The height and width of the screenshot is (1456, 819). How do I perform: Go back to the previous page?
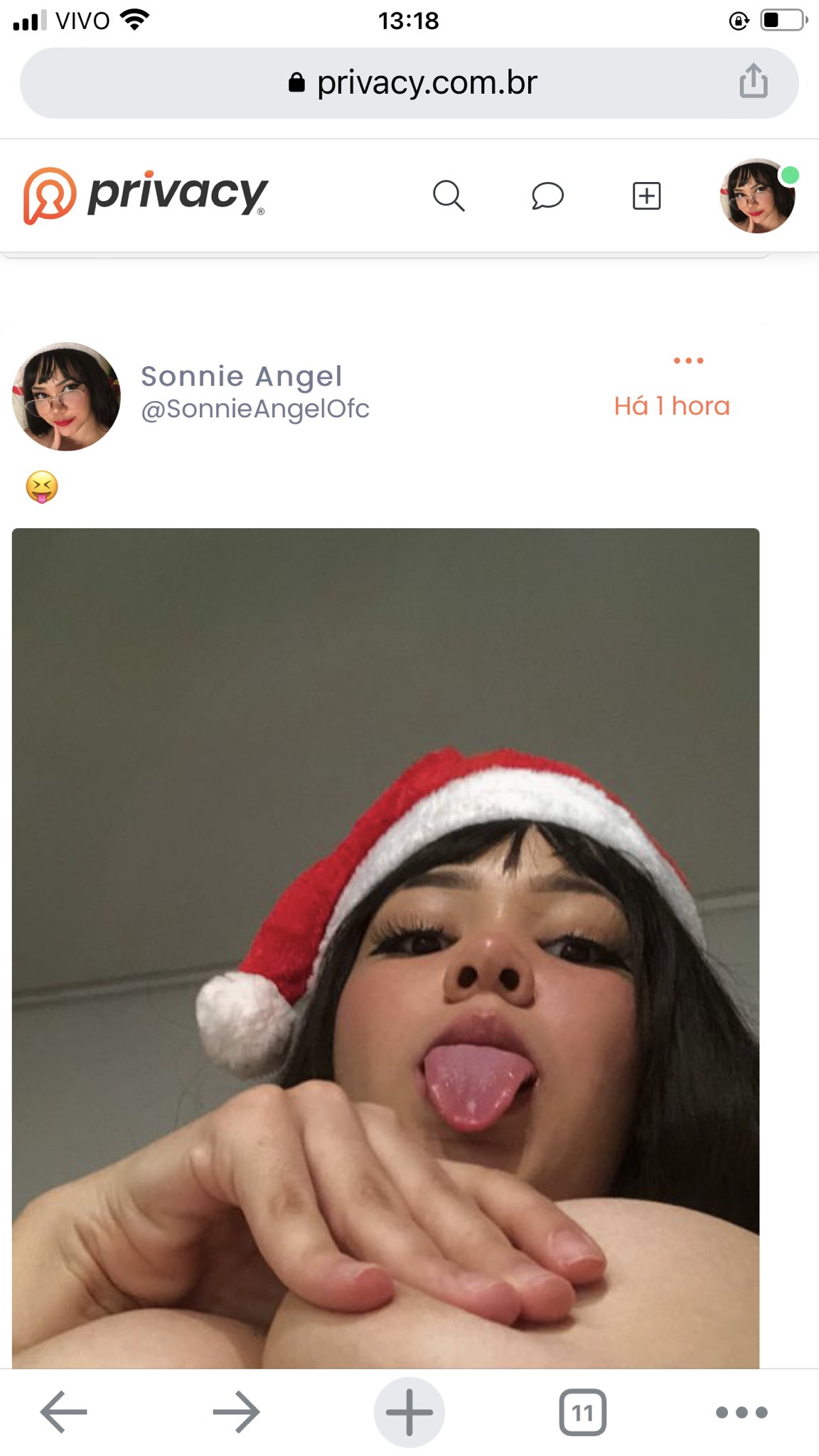tap(64, 1412)
